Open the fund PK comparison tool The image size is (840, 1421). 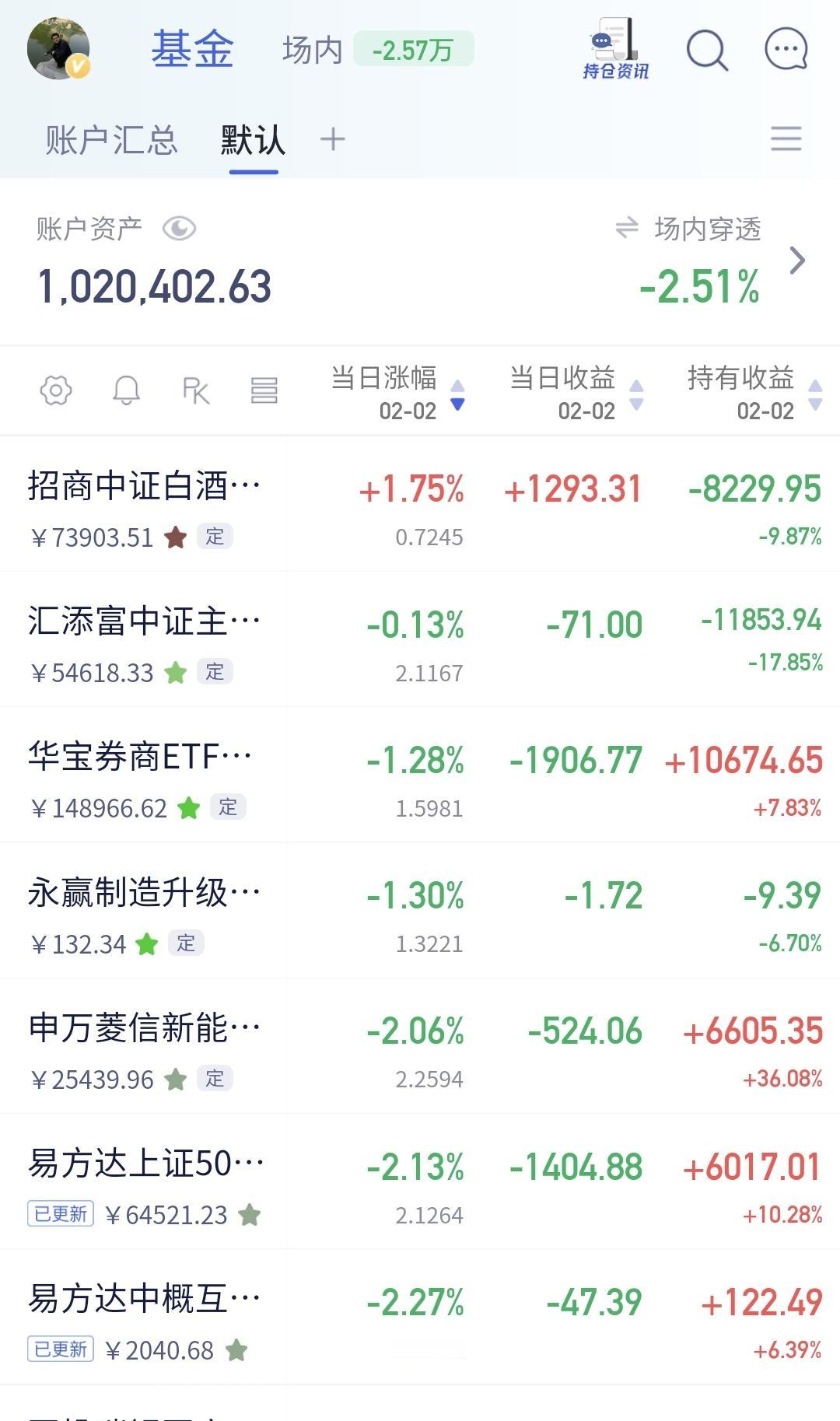(x=196, y=390)
